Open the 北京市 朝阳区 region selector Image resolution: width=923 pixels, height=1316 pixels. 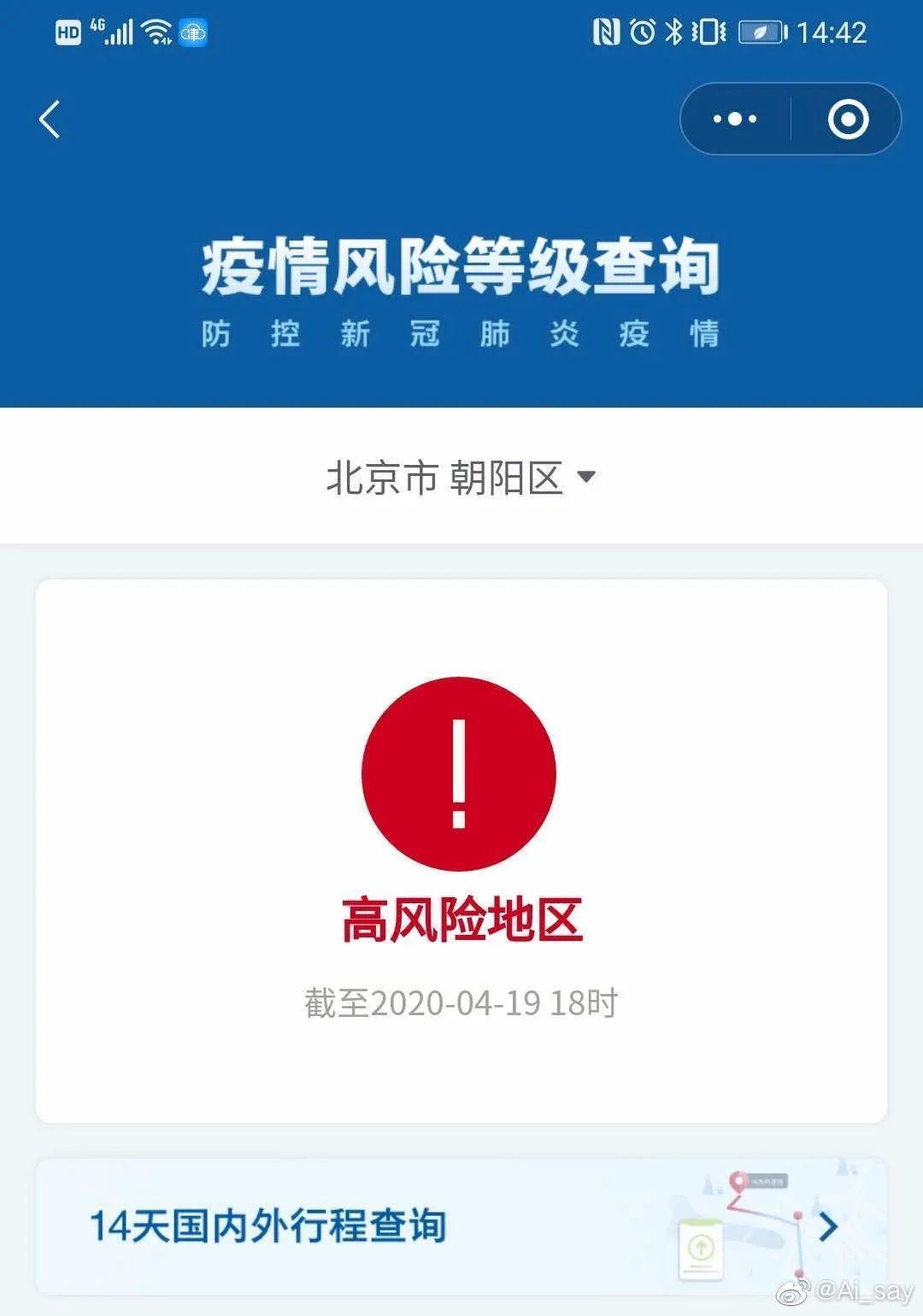tap(446, 479)
